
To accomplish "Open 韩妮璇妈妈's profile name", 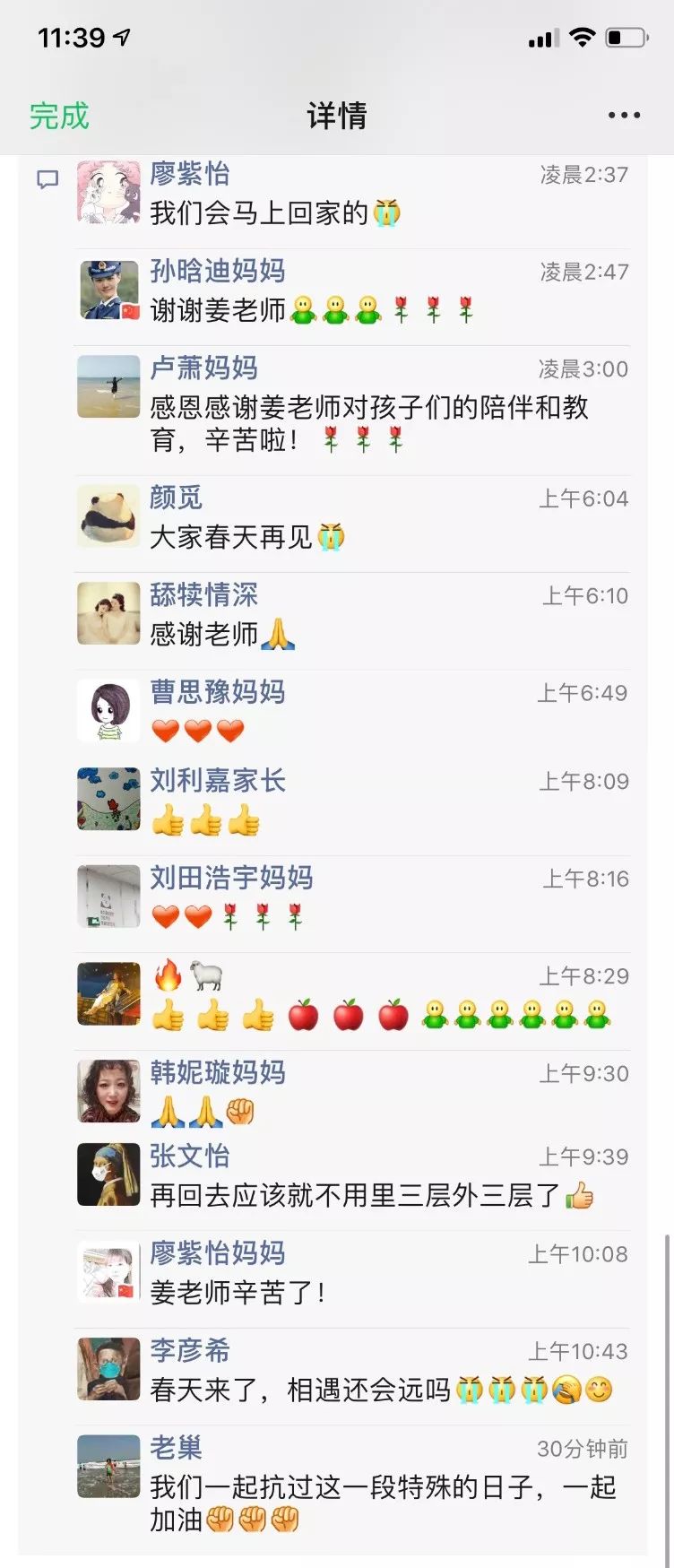I will click(x=217, y=1072).
